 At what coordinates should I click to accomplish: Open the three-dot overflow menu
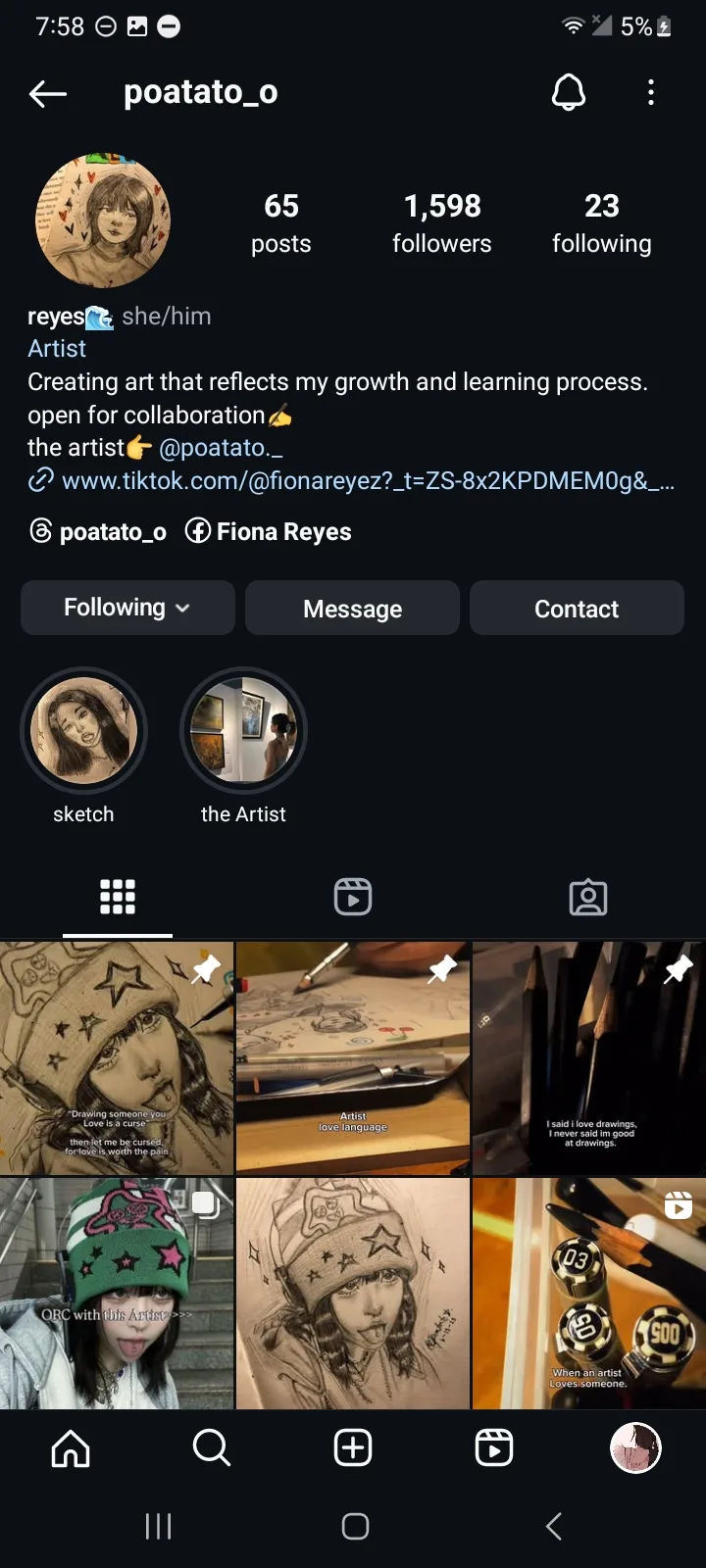tap(651, 93)
